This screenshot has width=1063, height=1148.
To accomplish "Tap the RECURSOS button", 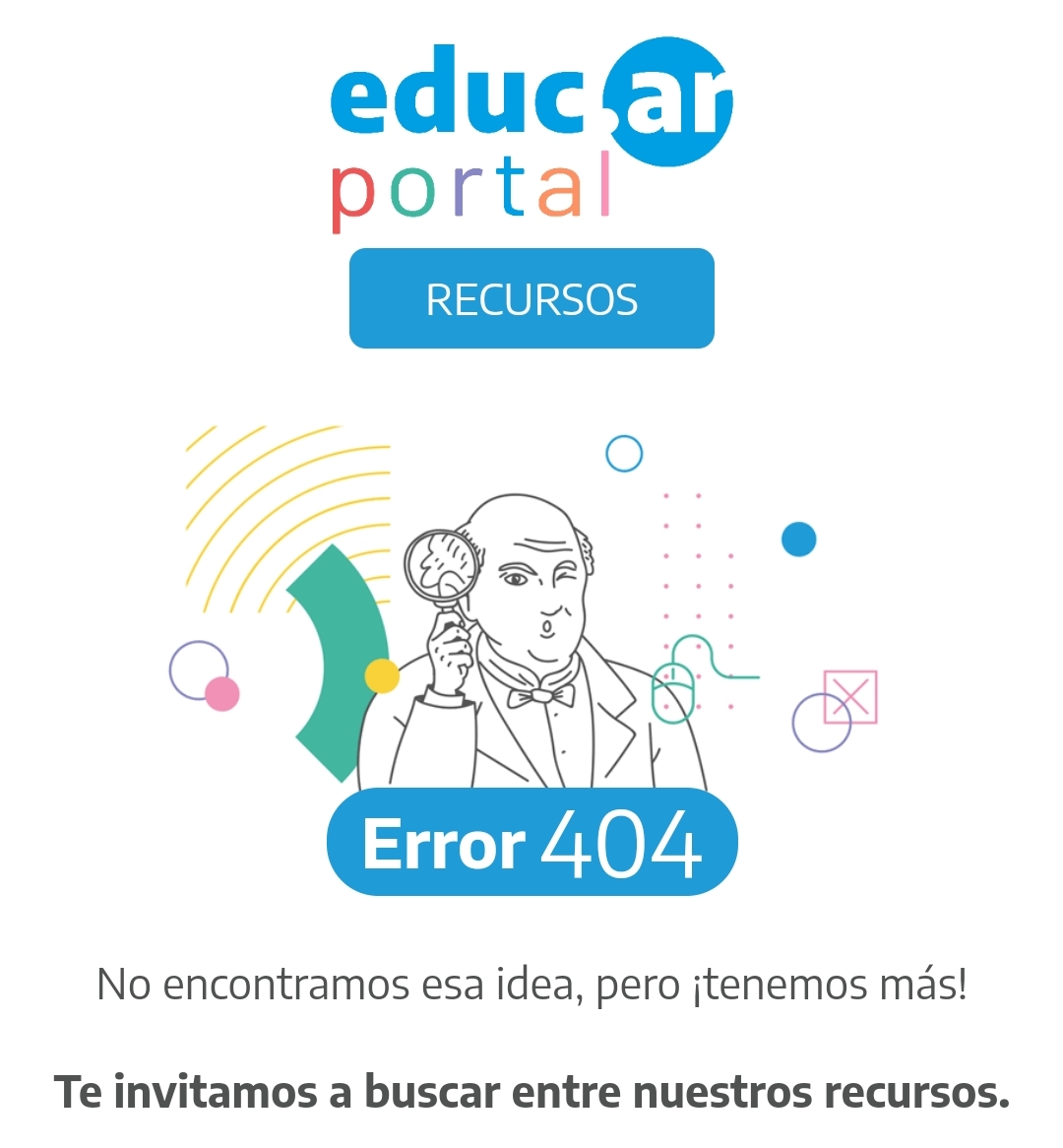I will (x=531, y=298).
